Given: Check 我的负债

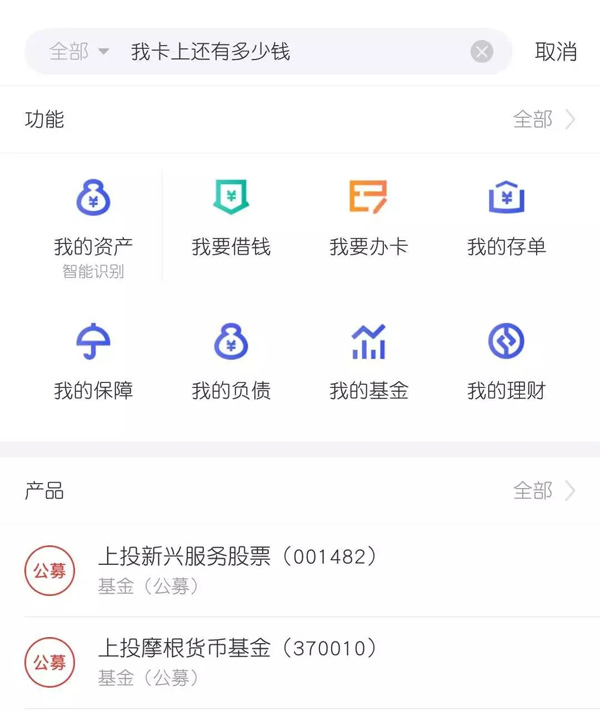Looking at the screenshot, I should pyautogui.click(x=231, y=362).
